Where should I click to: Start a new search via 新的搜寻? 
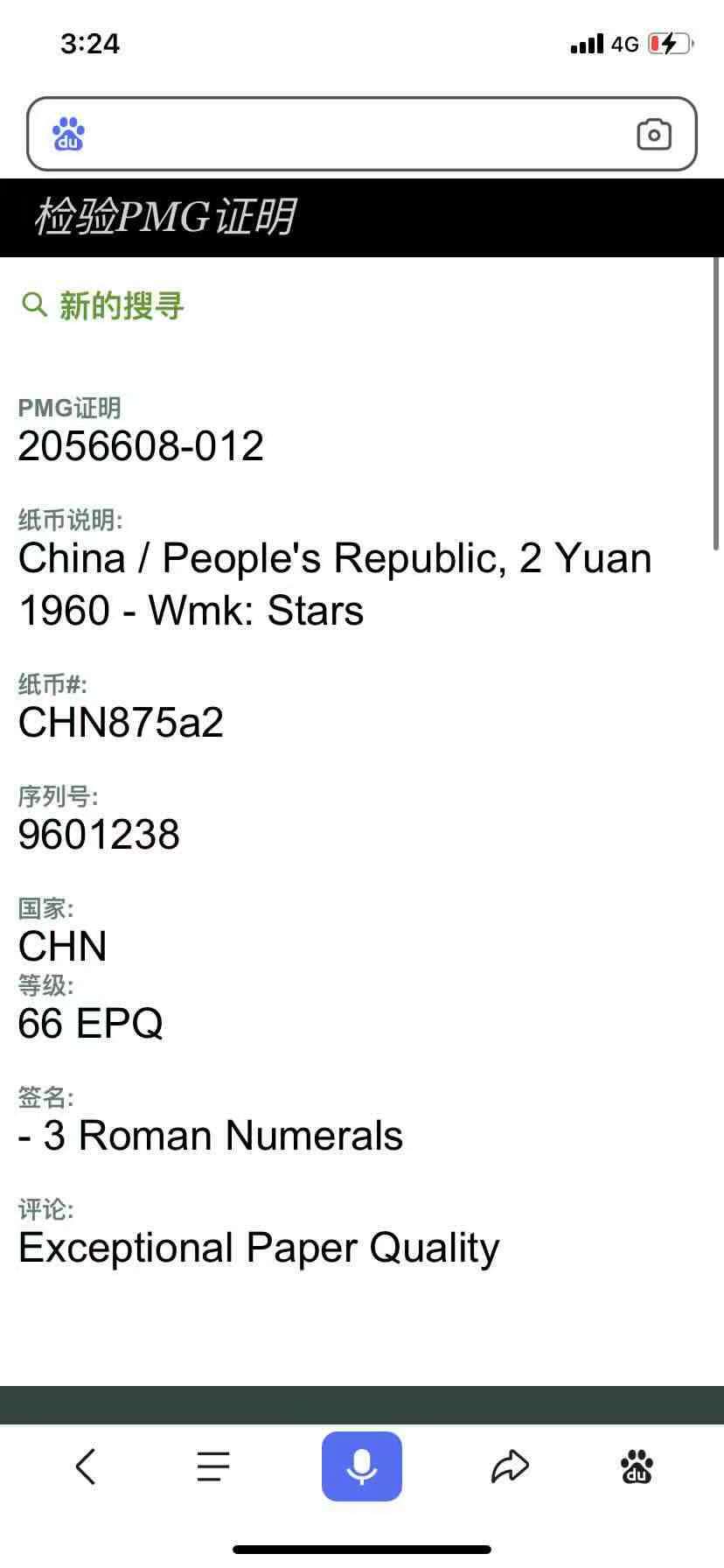[103, 305]
